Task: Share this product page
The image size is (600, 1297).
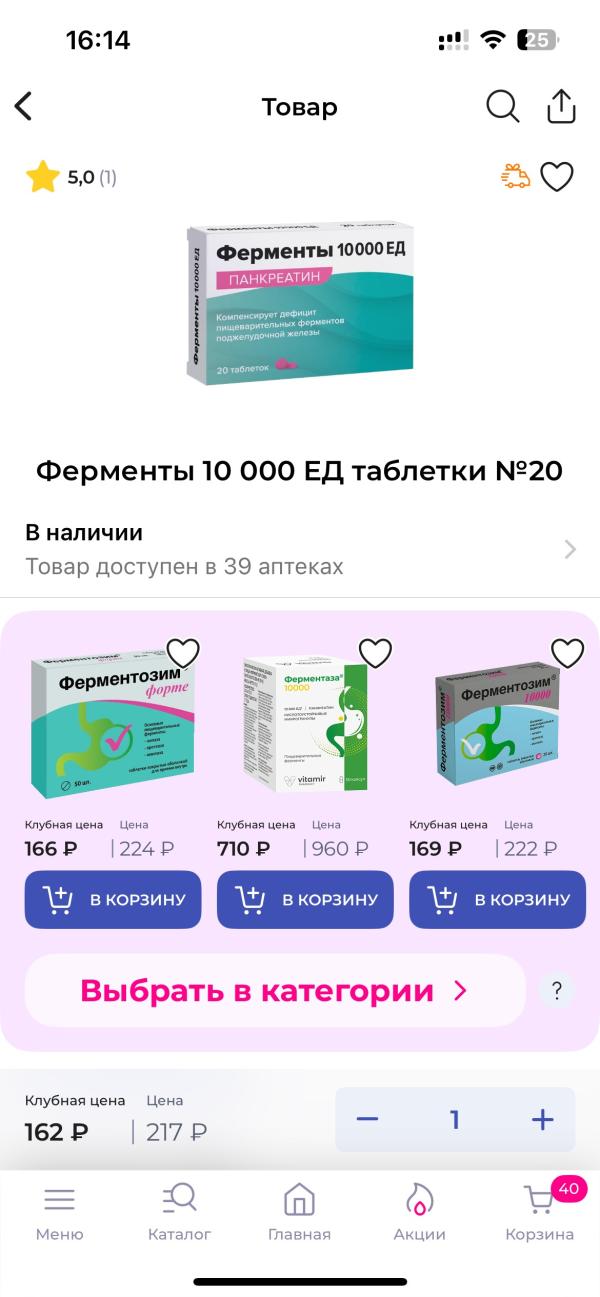Action: point(561,106)
